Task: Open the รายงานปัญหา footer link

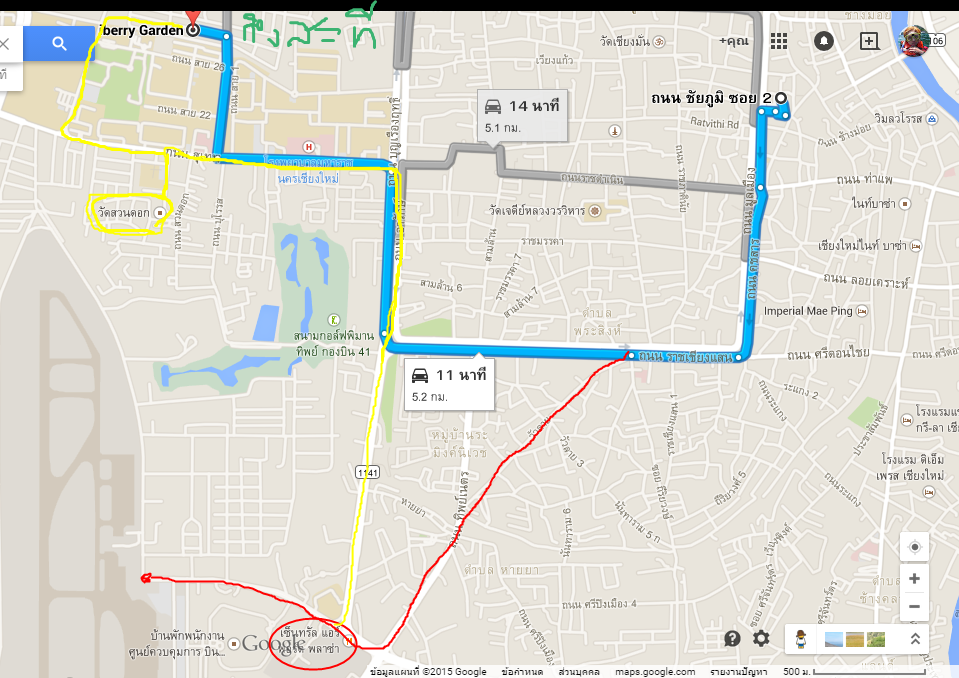Action: coord(738,671)
